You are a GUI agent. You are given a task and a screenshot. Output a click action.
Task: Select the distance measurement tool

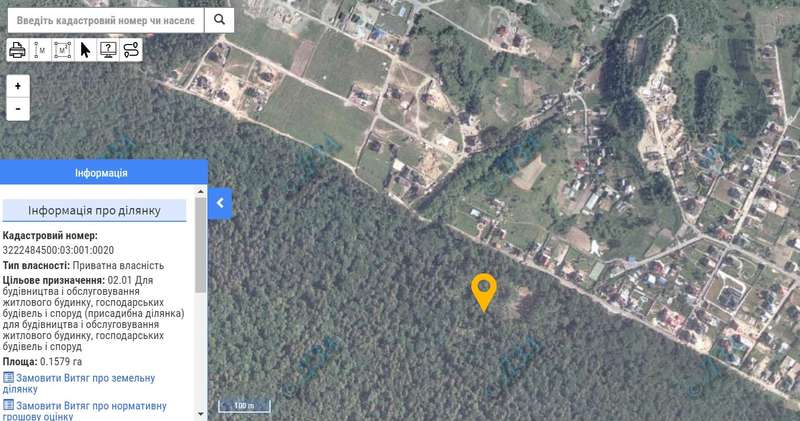[40, 50]
